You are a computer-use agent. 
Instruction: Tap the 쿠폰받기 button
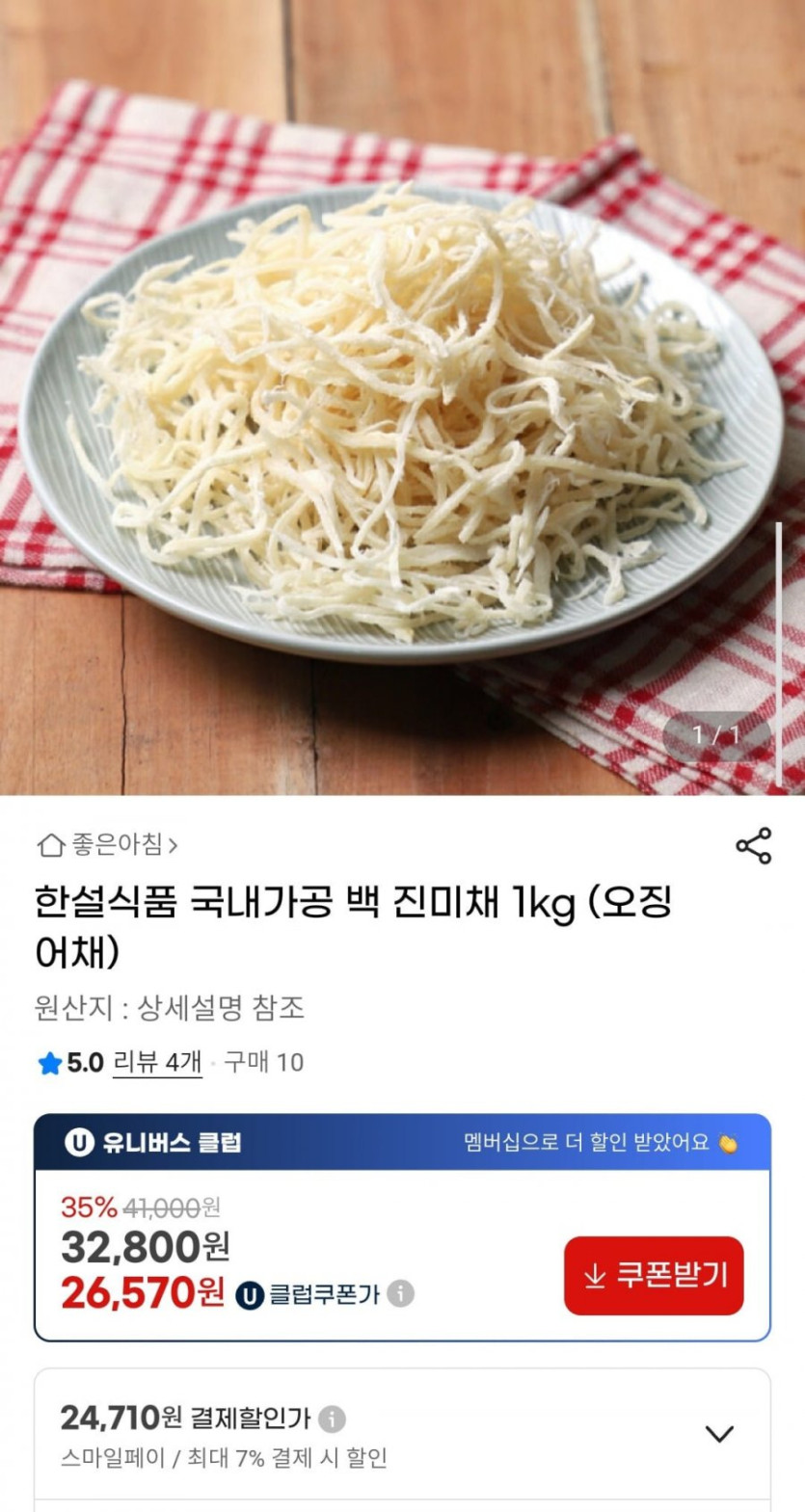pyautogui.click(x=654, y=1275)
